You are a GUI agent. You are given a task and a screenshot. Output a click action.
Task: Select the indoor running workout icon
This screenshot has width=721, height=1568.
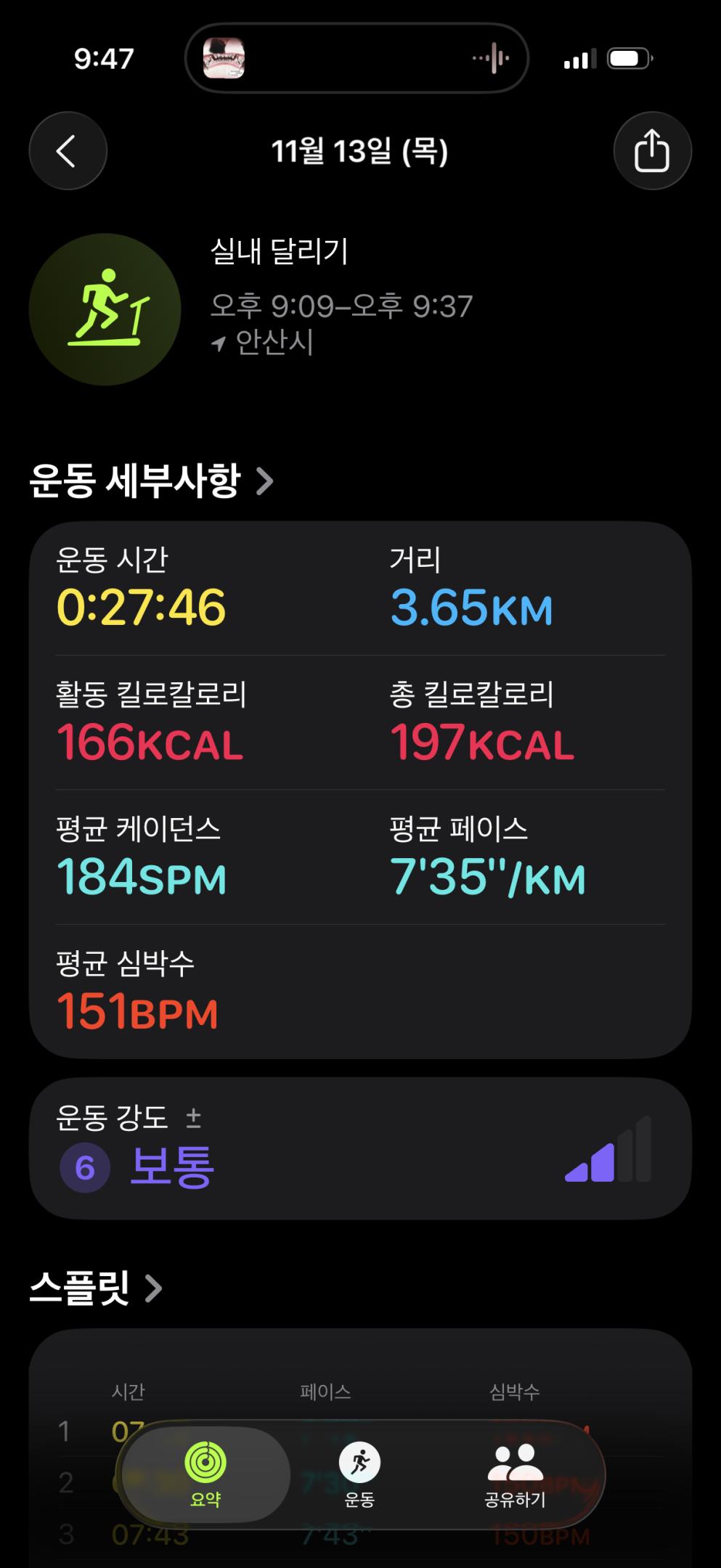[x=105, y=307]
